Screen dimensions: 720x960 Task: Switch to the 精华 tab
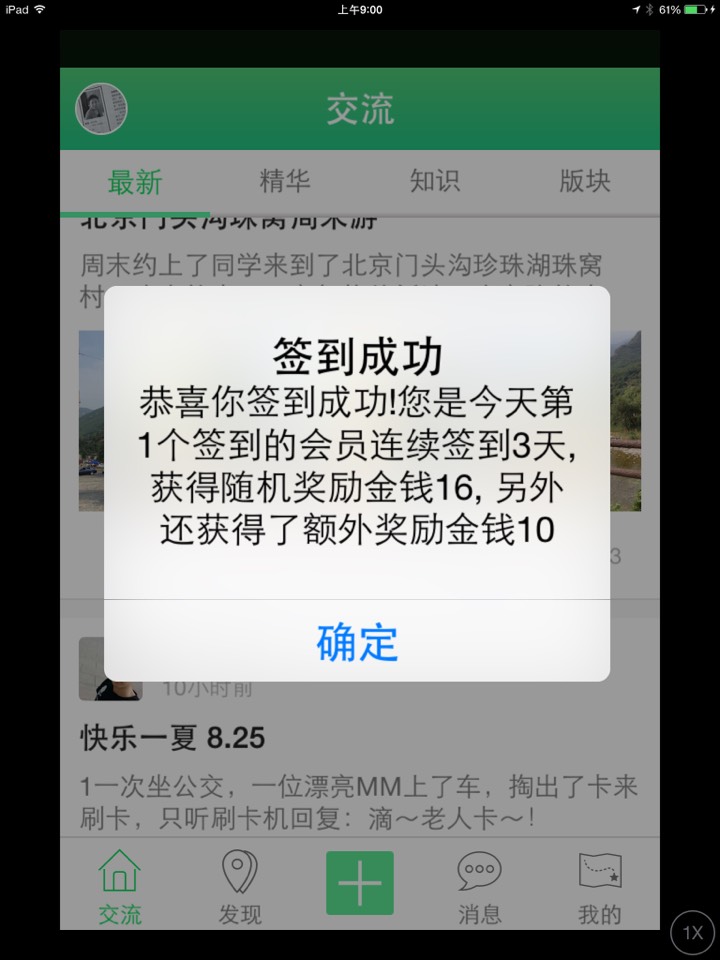pyautogui.click(x=285, y=181)
